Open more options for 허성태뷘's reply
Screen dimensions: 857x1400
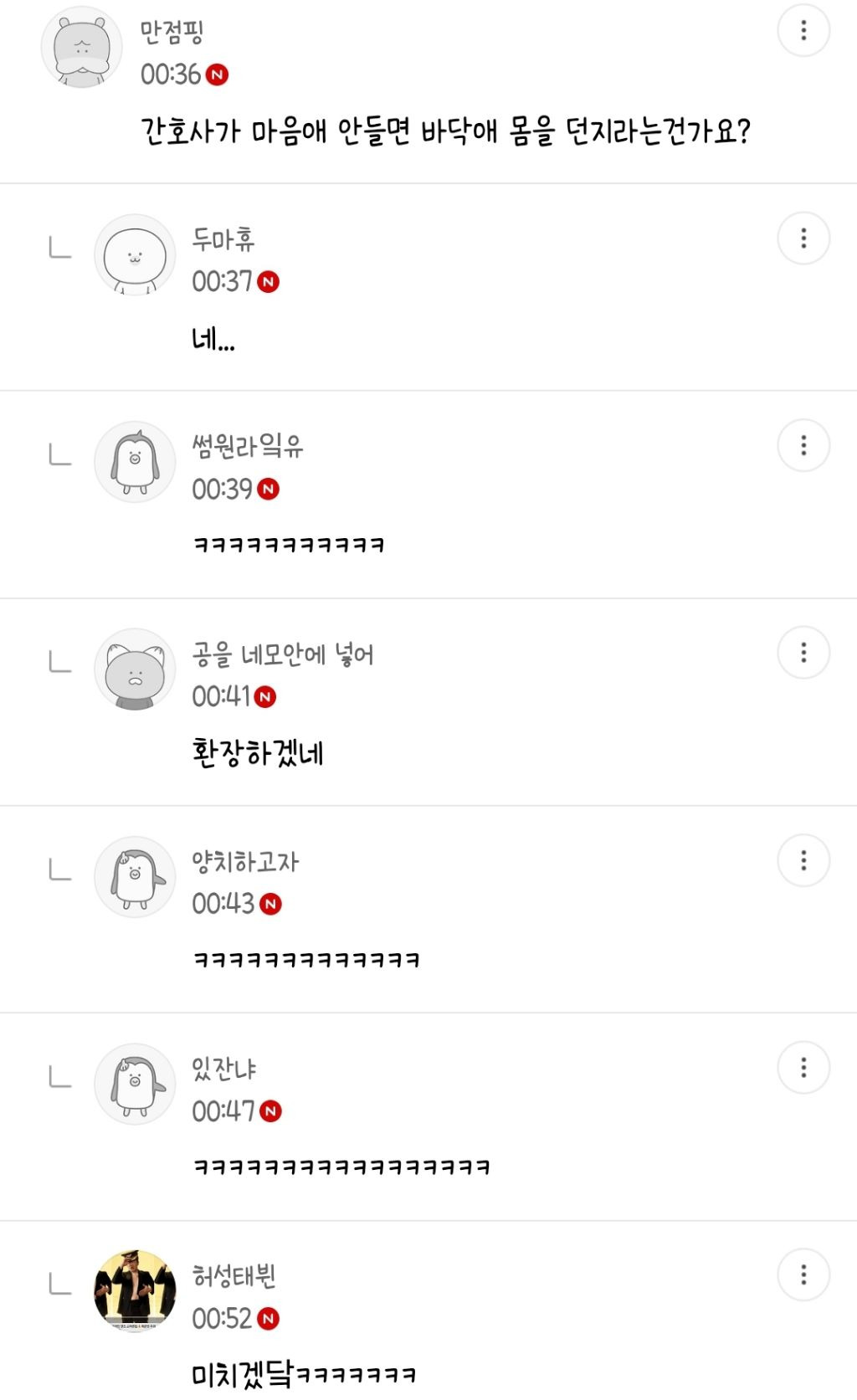[803, 1274]
